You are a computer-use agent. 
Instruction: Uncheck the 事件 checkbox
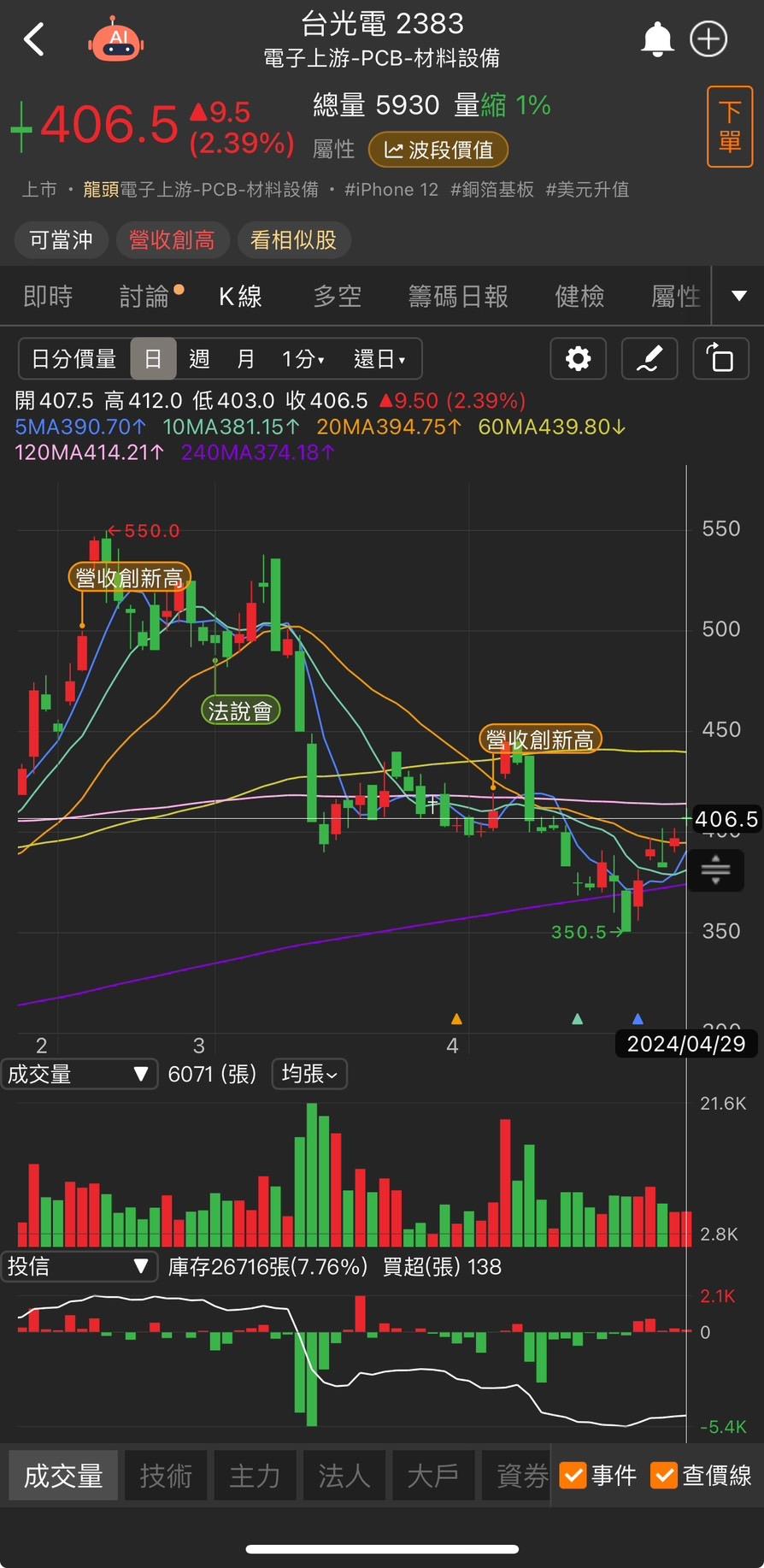click(x=573, y=1475)
